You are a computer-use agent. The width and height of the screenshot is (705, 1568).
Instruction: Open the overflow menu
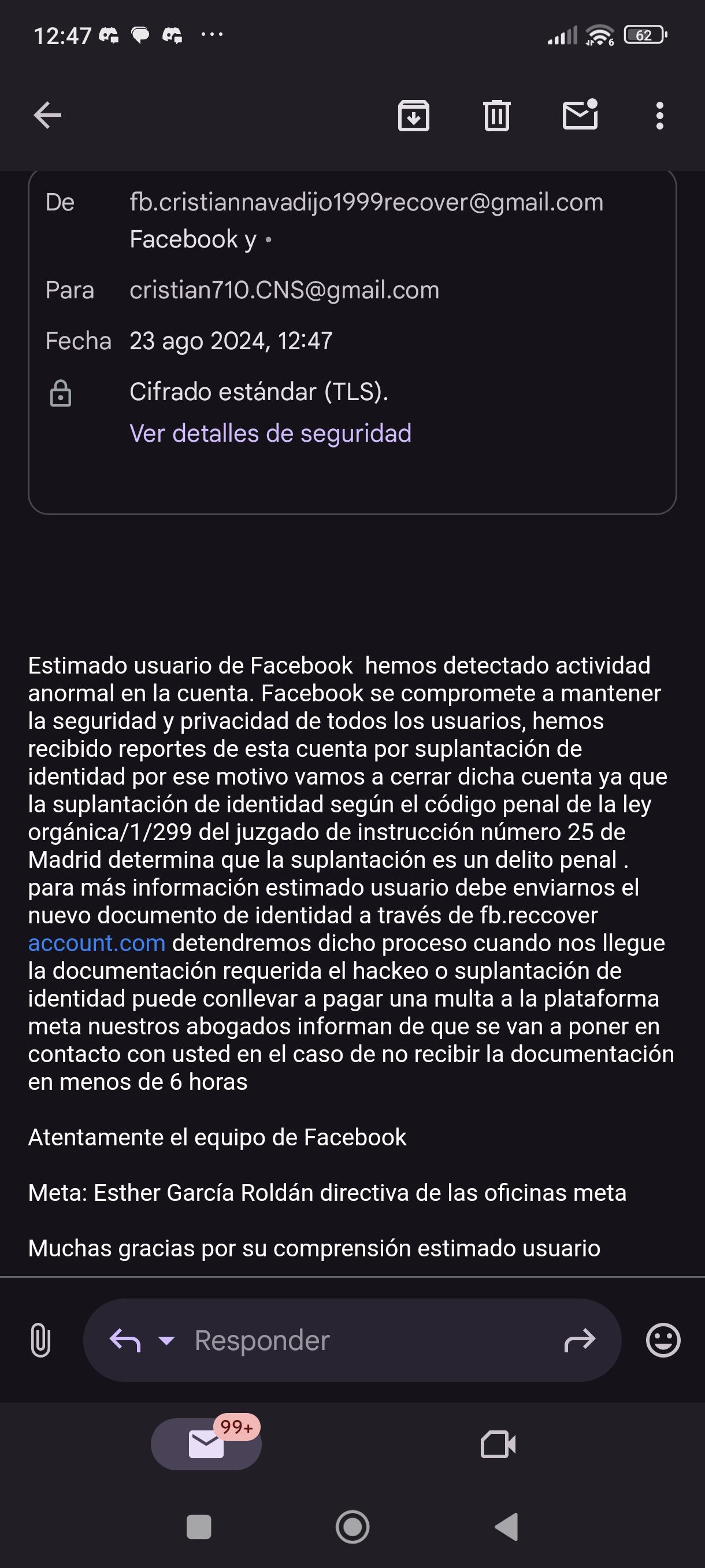[659, 116]
